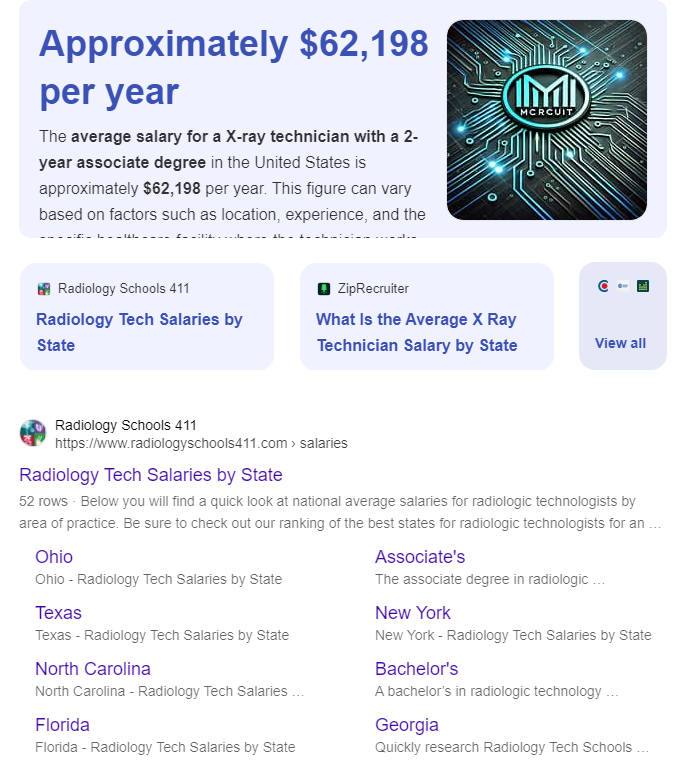Open the ZipRecruiter source card

(x=426, y=317)
